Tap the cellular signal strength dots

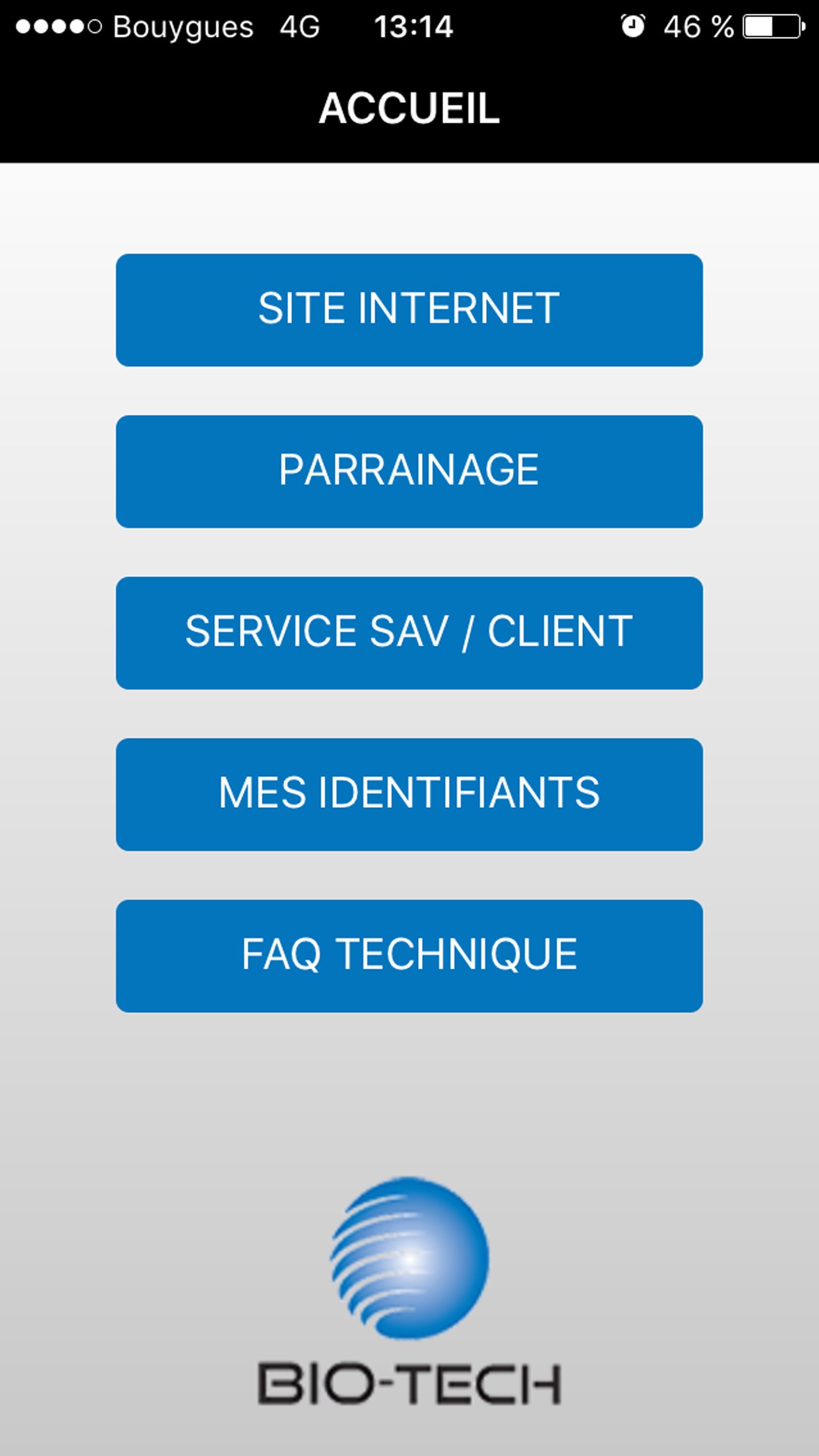[x=56, y=26]
